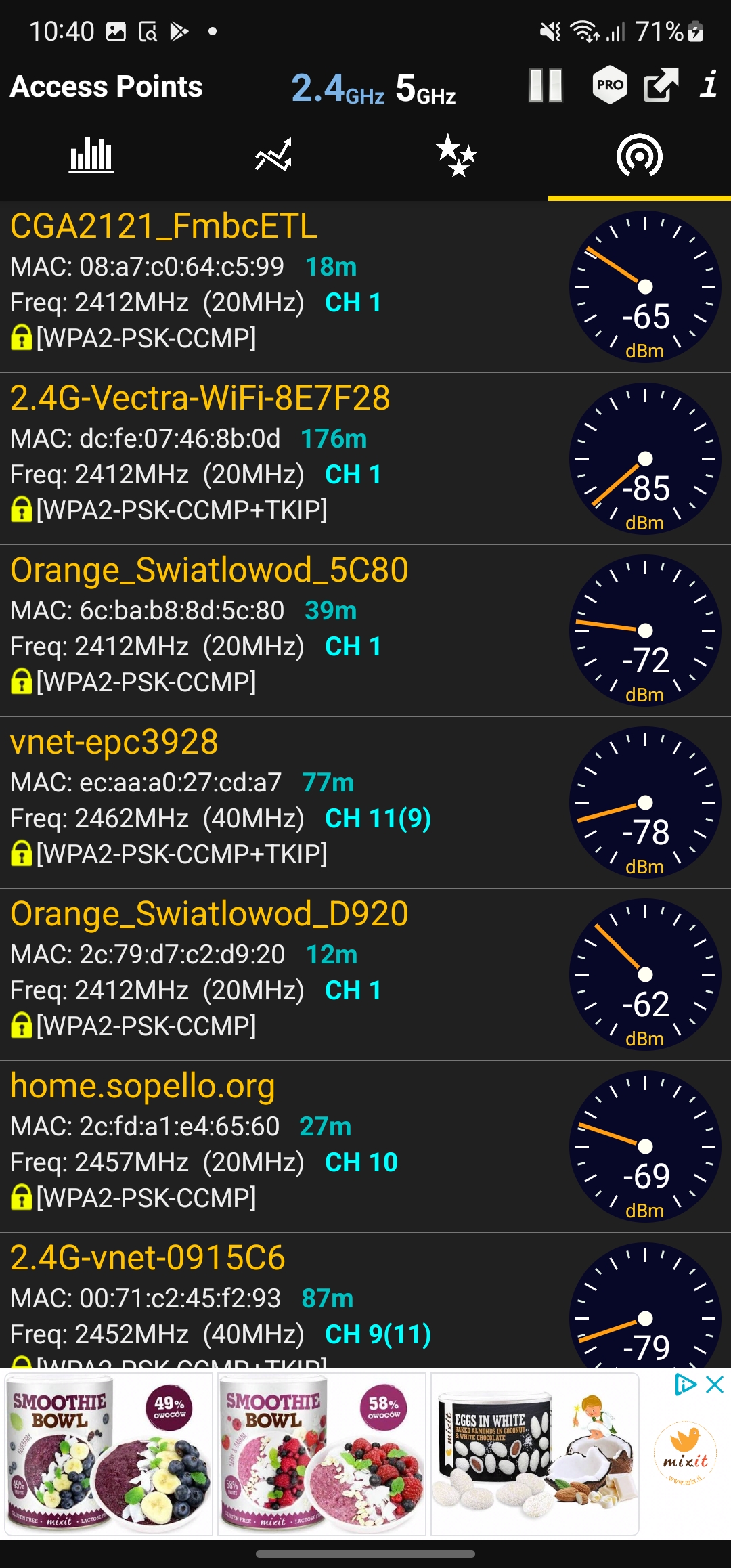Open the PRO upgrade badge
The image size is (731, 1568).
click(610, 85)
